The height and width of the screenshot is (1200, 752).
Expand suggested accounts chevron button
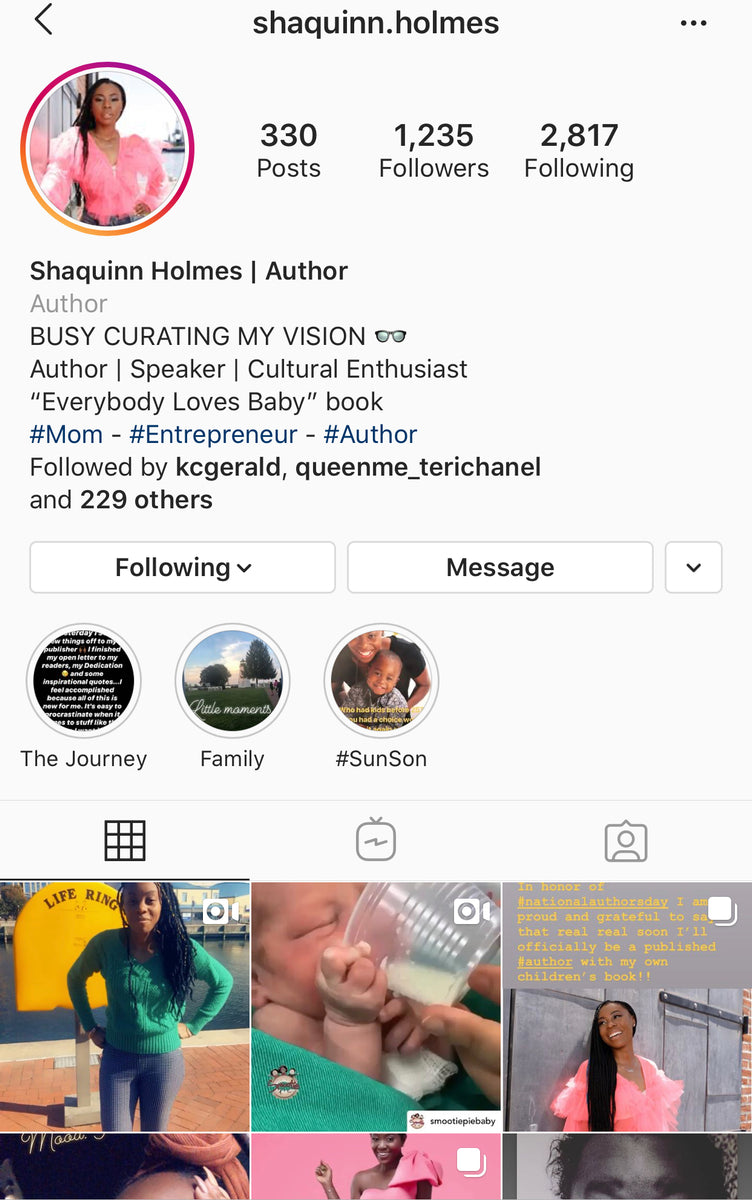pyautogui.click(x=693, y=568)
